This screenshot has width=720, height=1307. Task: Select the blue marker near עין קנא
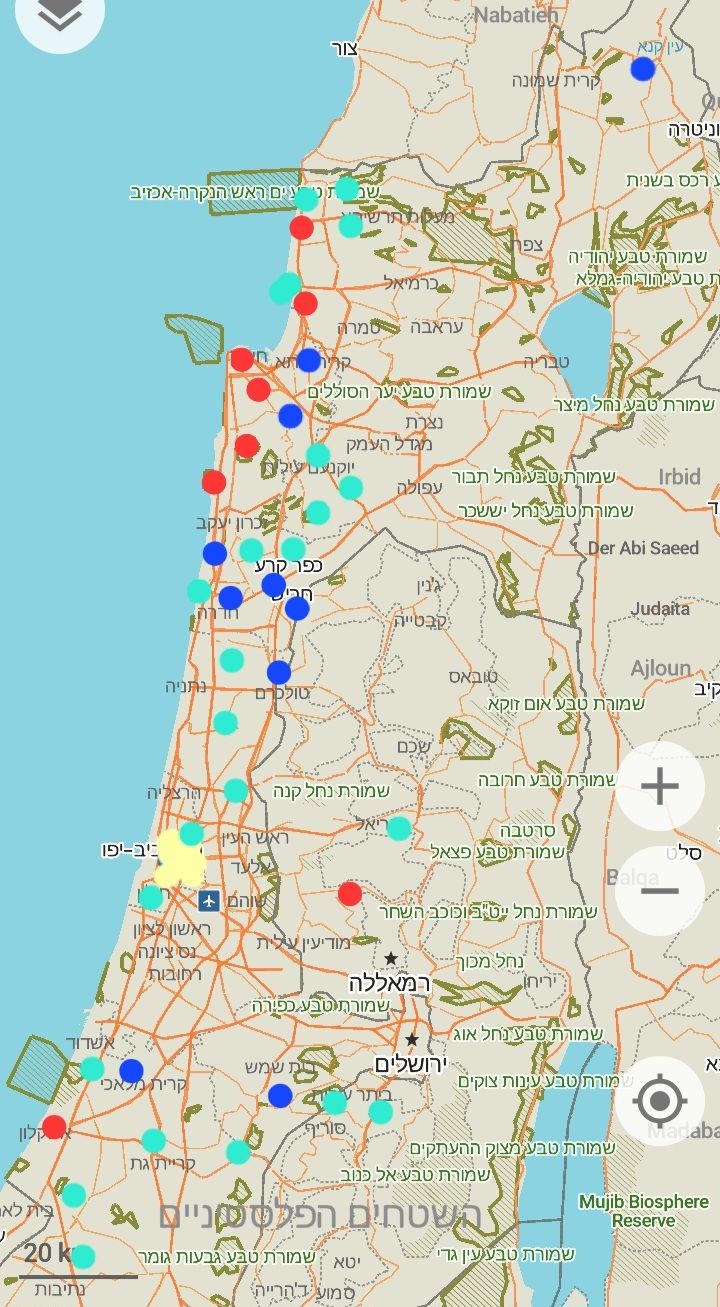point(643,69)
